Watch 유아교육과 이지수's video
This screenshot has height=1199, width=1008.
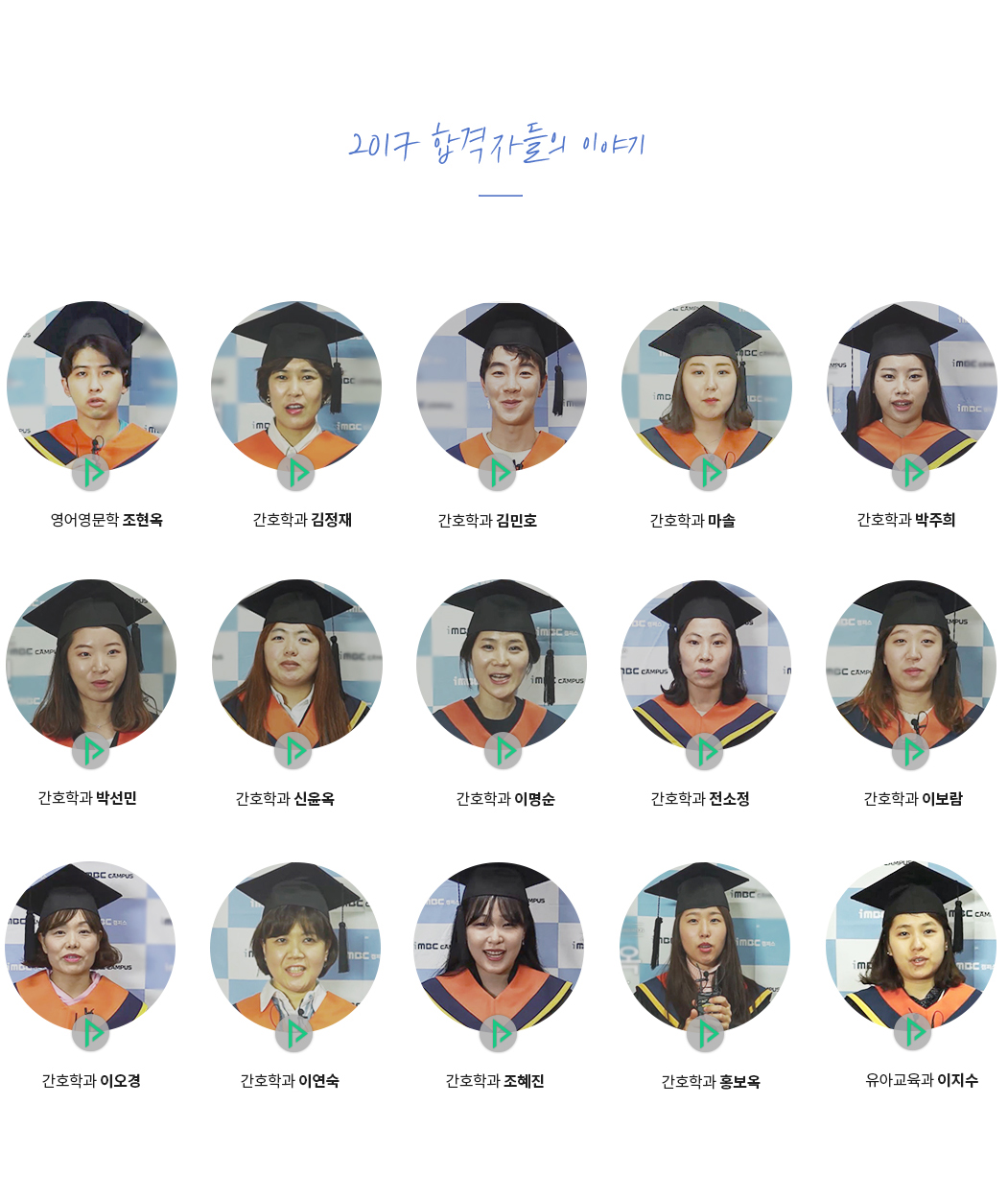point(912,1031)
